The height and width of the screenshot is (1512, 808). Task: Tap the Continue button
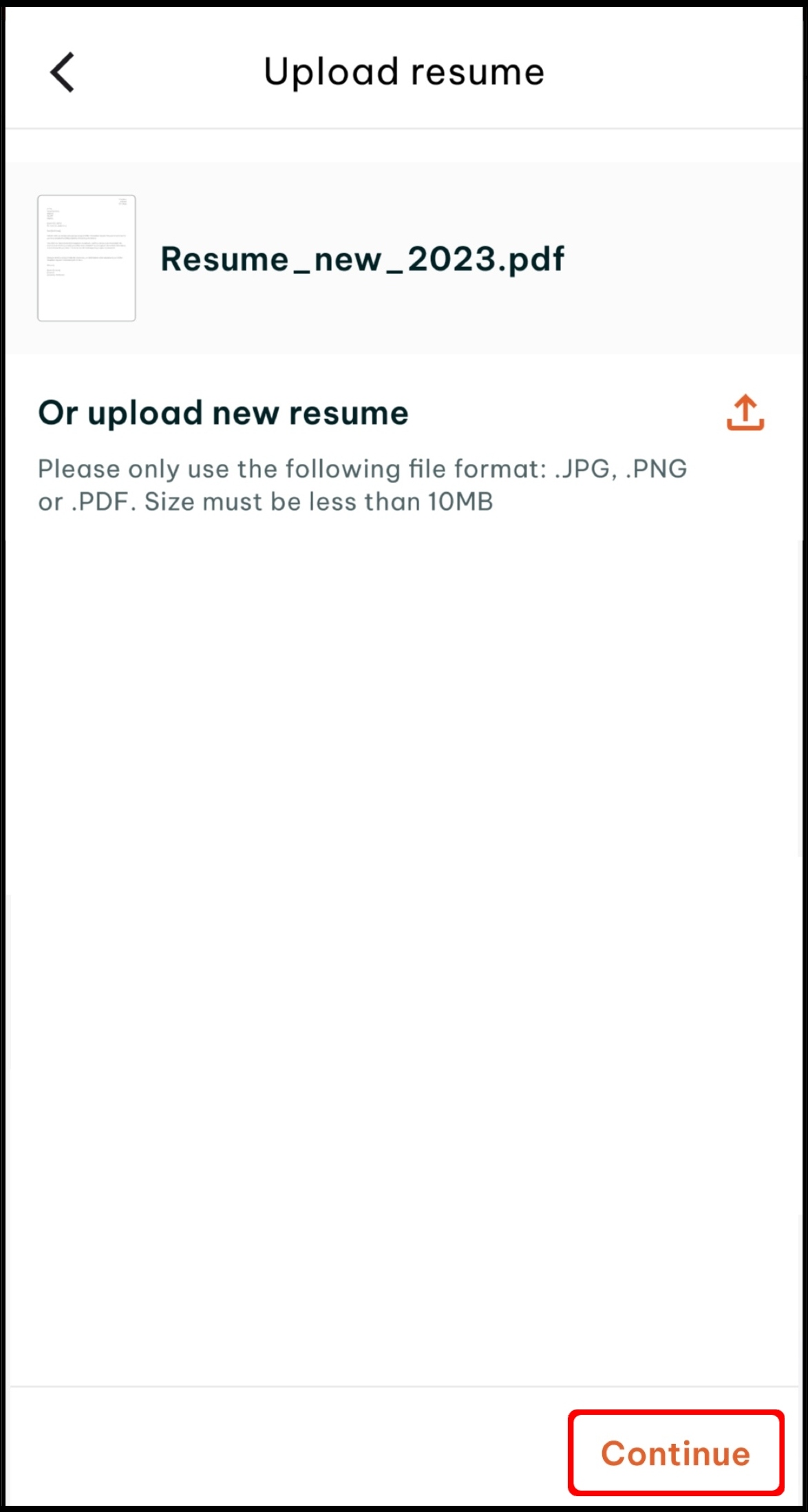pos(675,1453)
